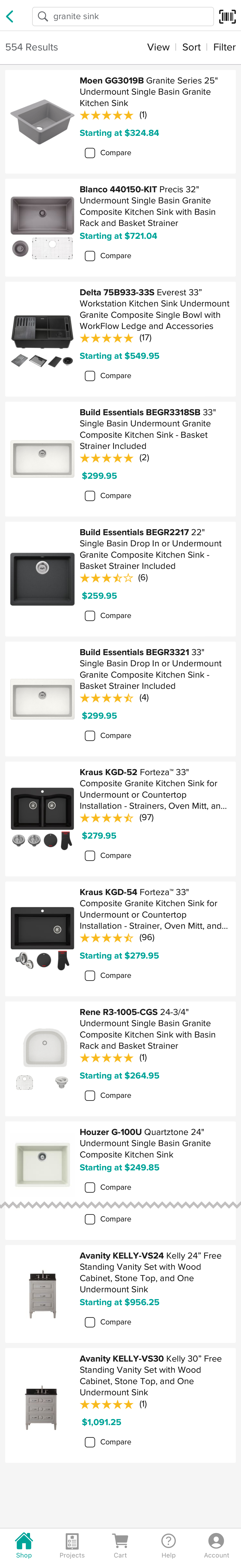The height and width of the screenshot is (1568, 241).
Task: Open View options
Action: [158, 47]
